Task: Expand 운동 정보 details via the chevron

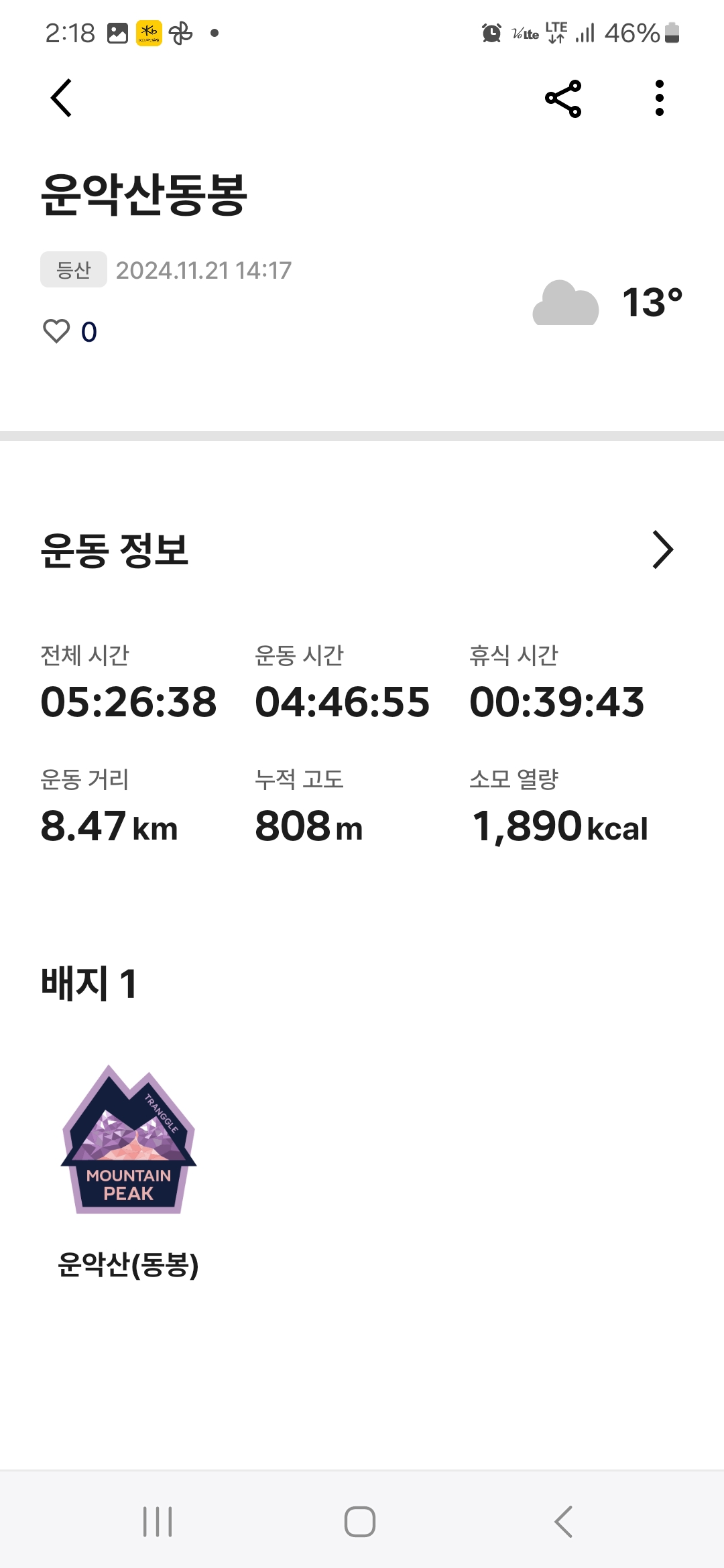Action: (662, 550)
